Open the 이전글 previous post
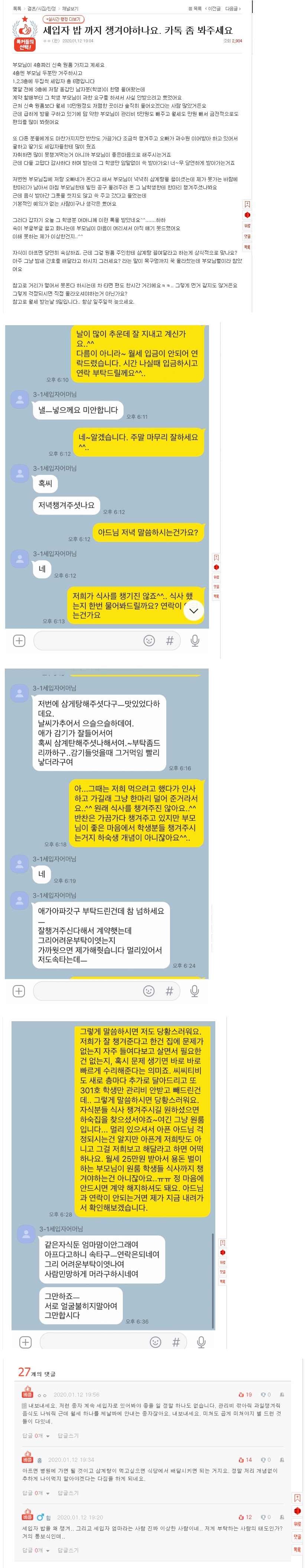Image resolution: width=307 pixels, height=1568 pixels. point(213,9)
